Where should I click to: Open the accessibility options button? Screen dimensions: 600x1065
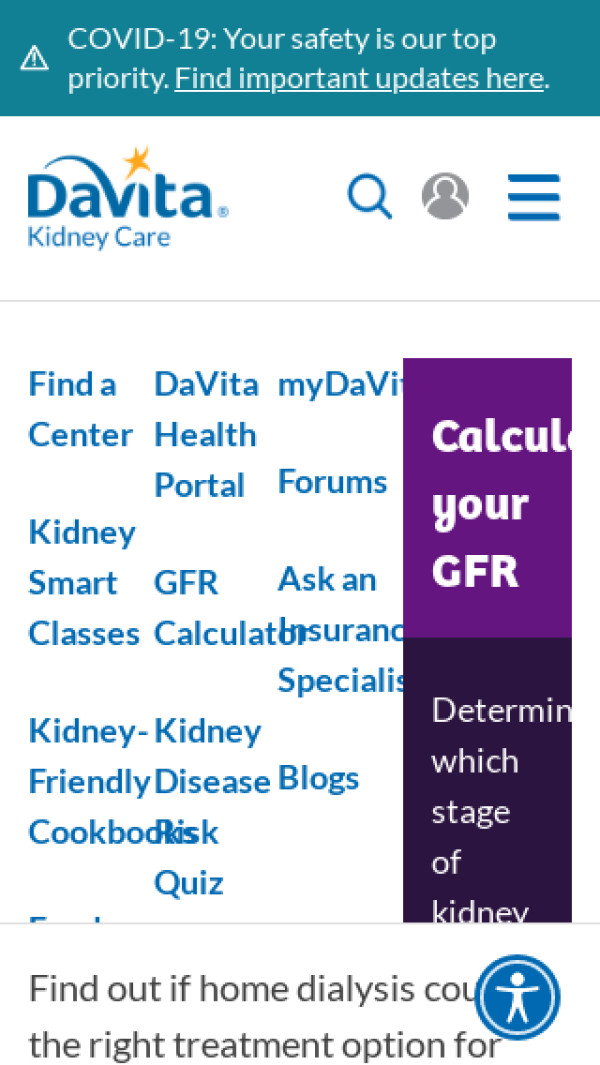tap(517, 997)
